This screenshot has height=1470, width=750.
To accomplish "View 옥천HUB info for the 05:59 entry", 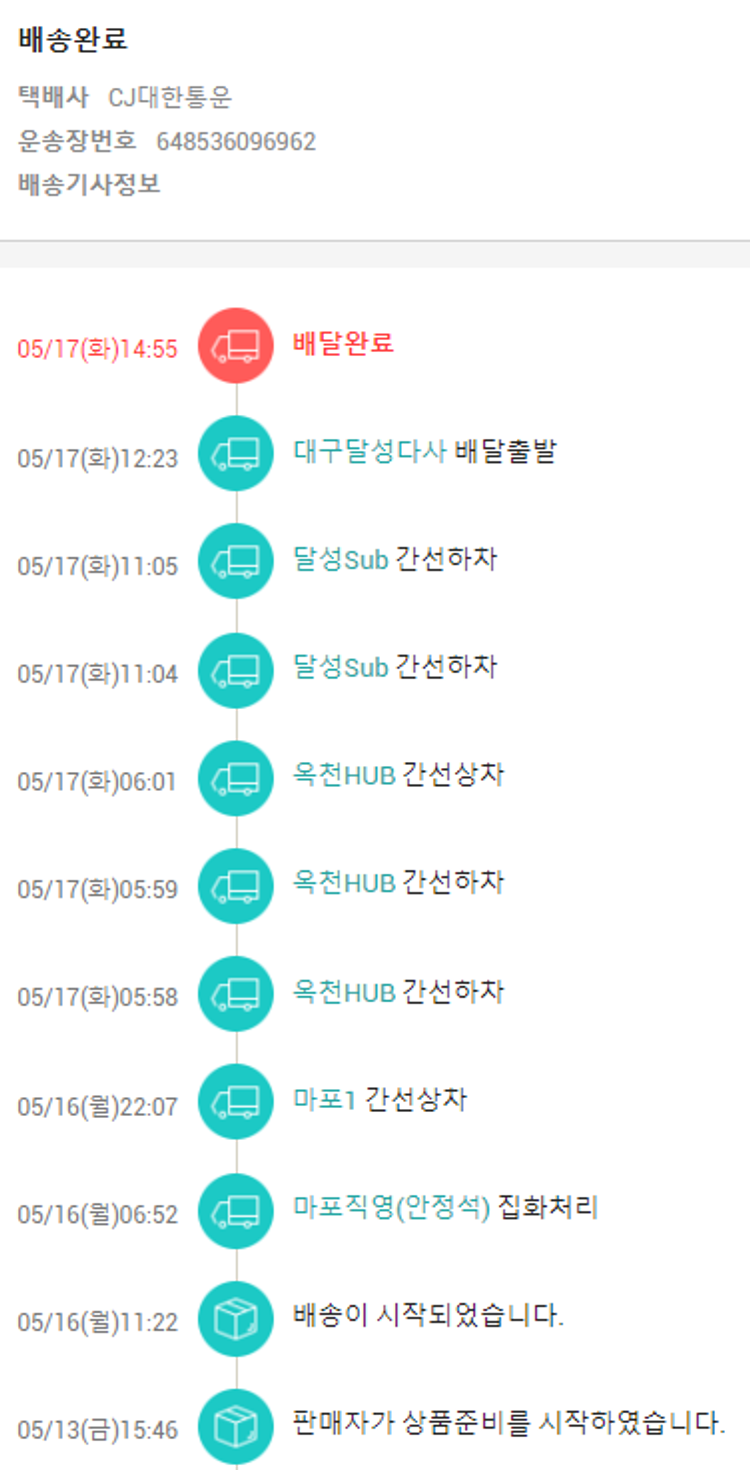I will click(344, 883).
